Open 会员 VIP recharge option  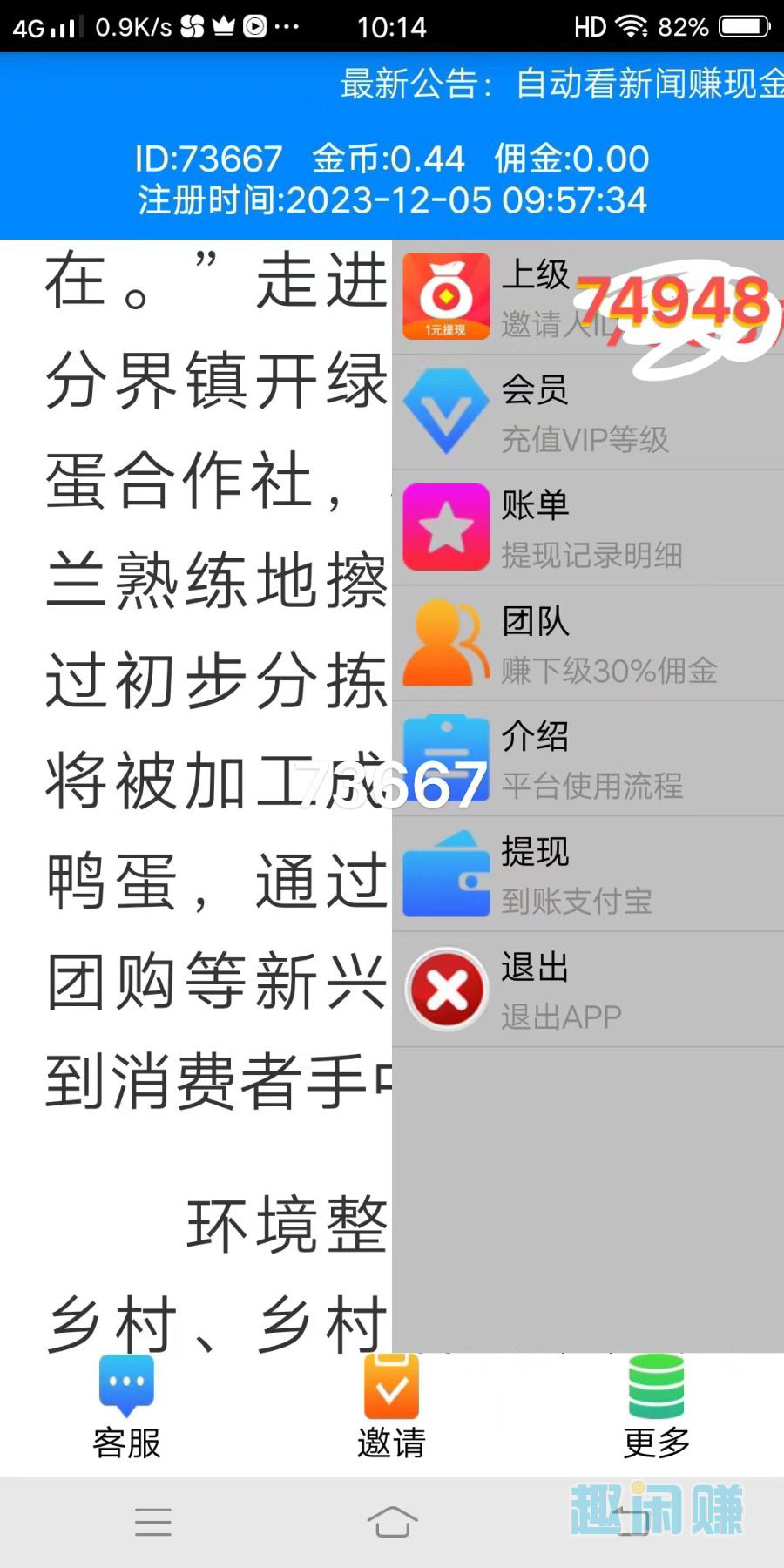(588, 413)
